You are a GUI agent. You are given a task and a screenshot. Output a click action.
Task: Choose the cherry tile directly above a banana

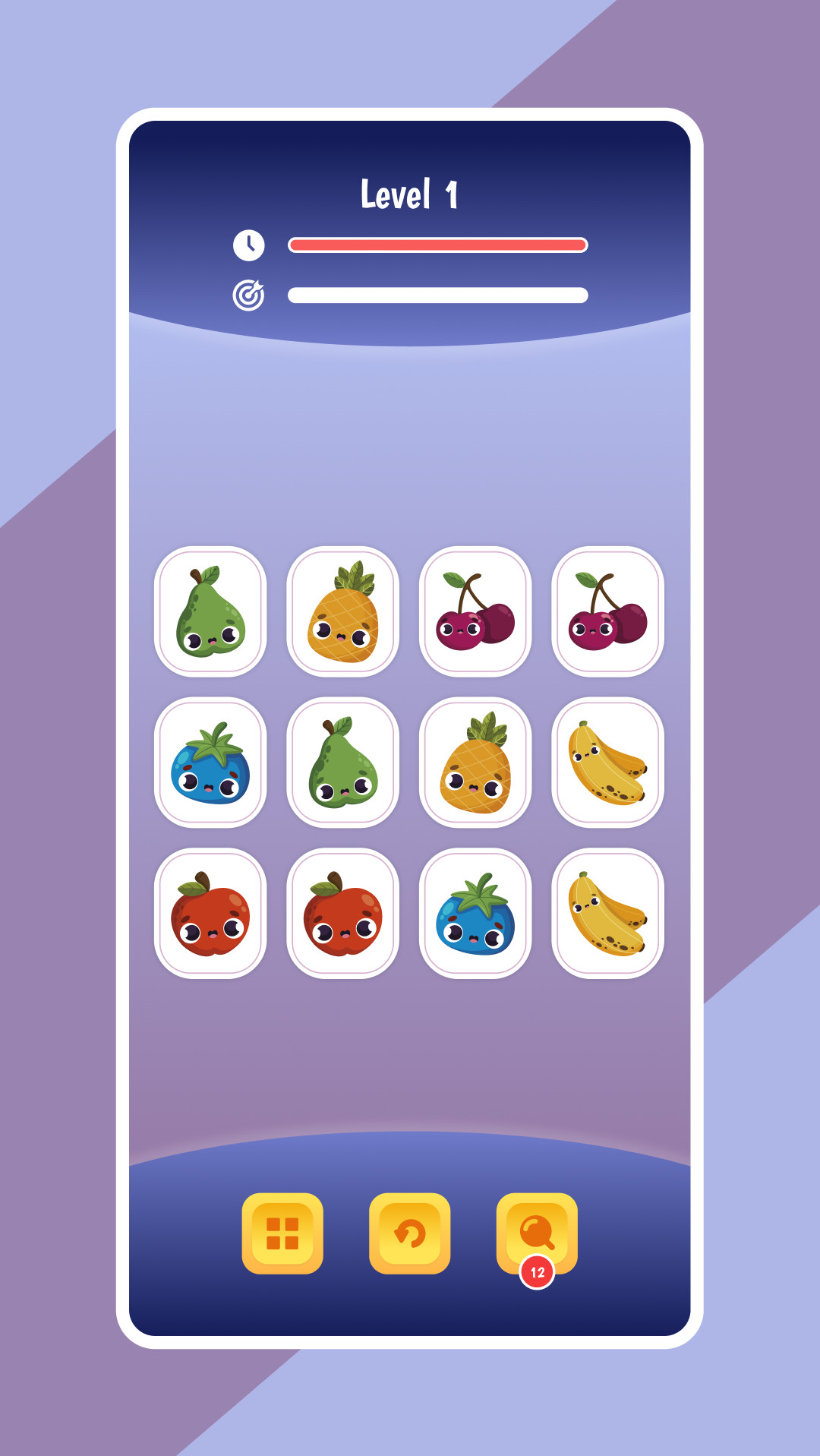tap(607, 611)
